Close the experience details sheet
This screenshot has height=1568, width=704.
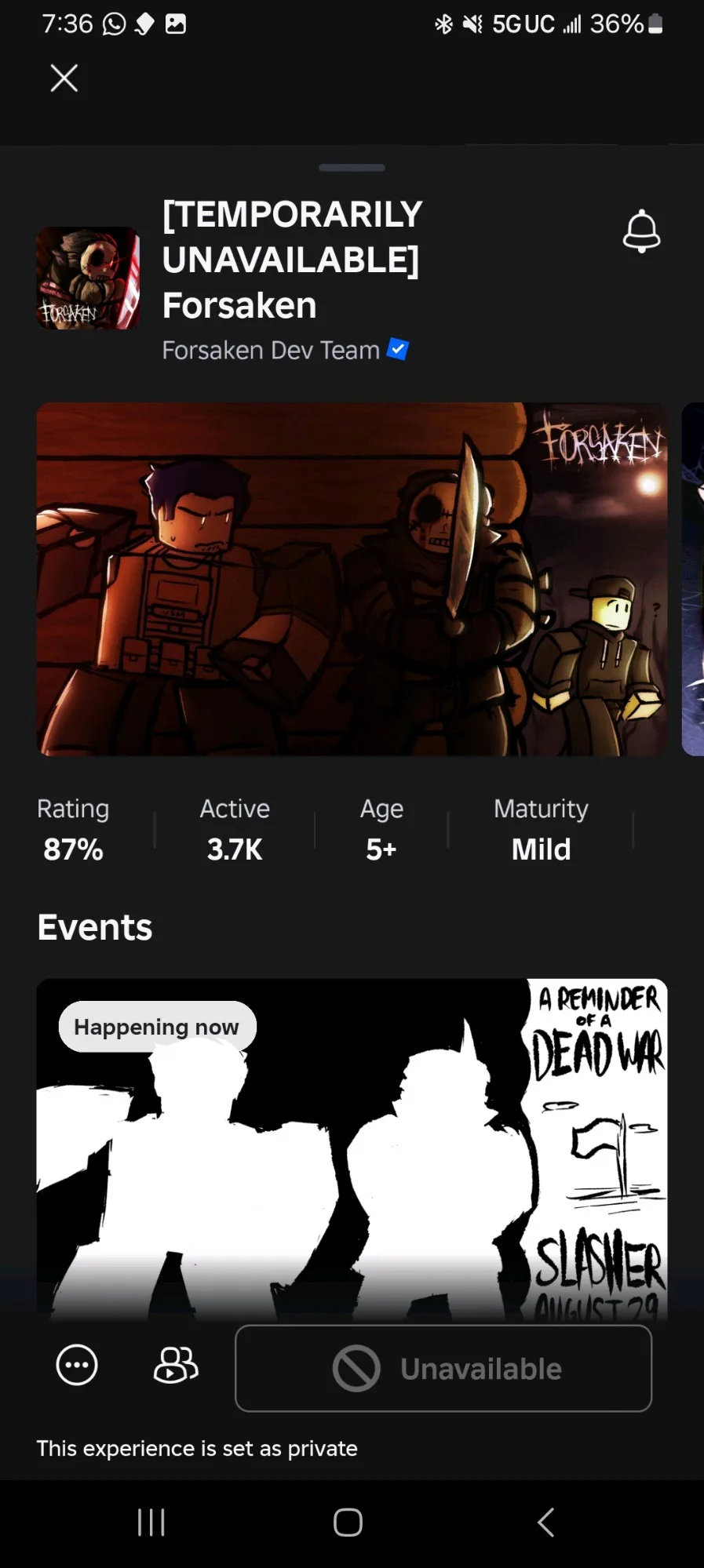click(x=64, y=78)
